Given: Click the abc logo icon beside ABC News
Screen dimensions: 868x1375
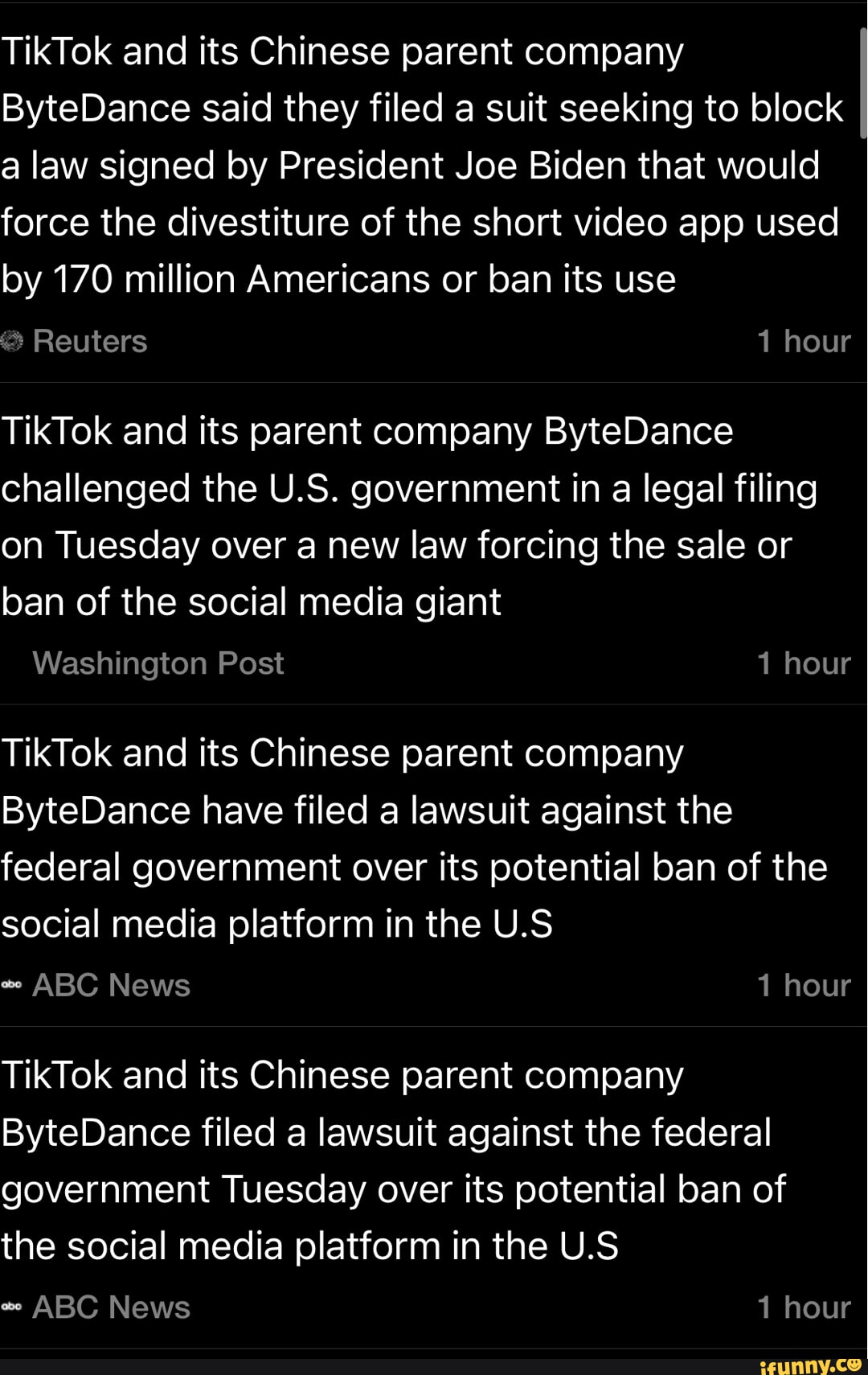Looking at the screenshot, I should 11,983.
